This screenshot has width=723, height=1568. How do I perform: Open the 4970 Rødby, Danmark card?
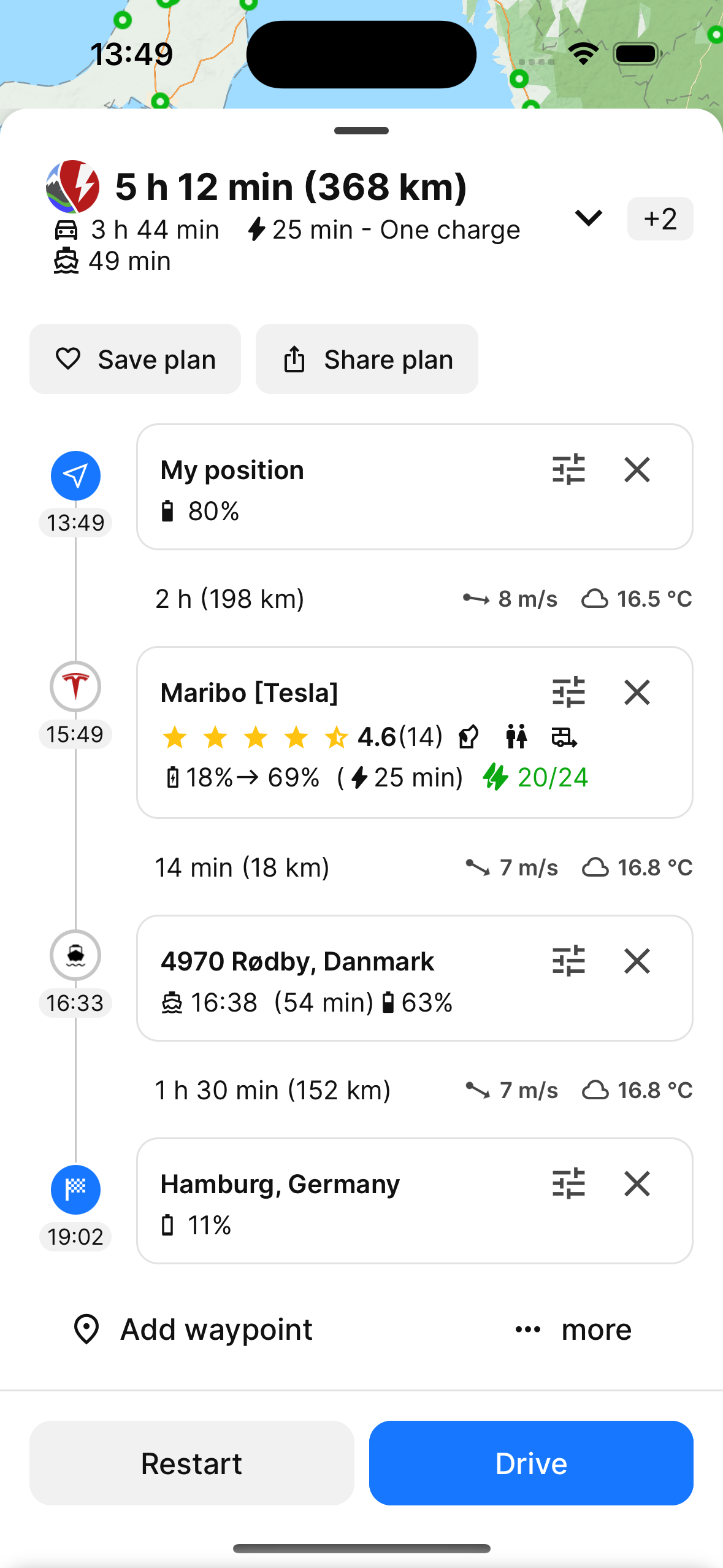click(x=415, y=978)
